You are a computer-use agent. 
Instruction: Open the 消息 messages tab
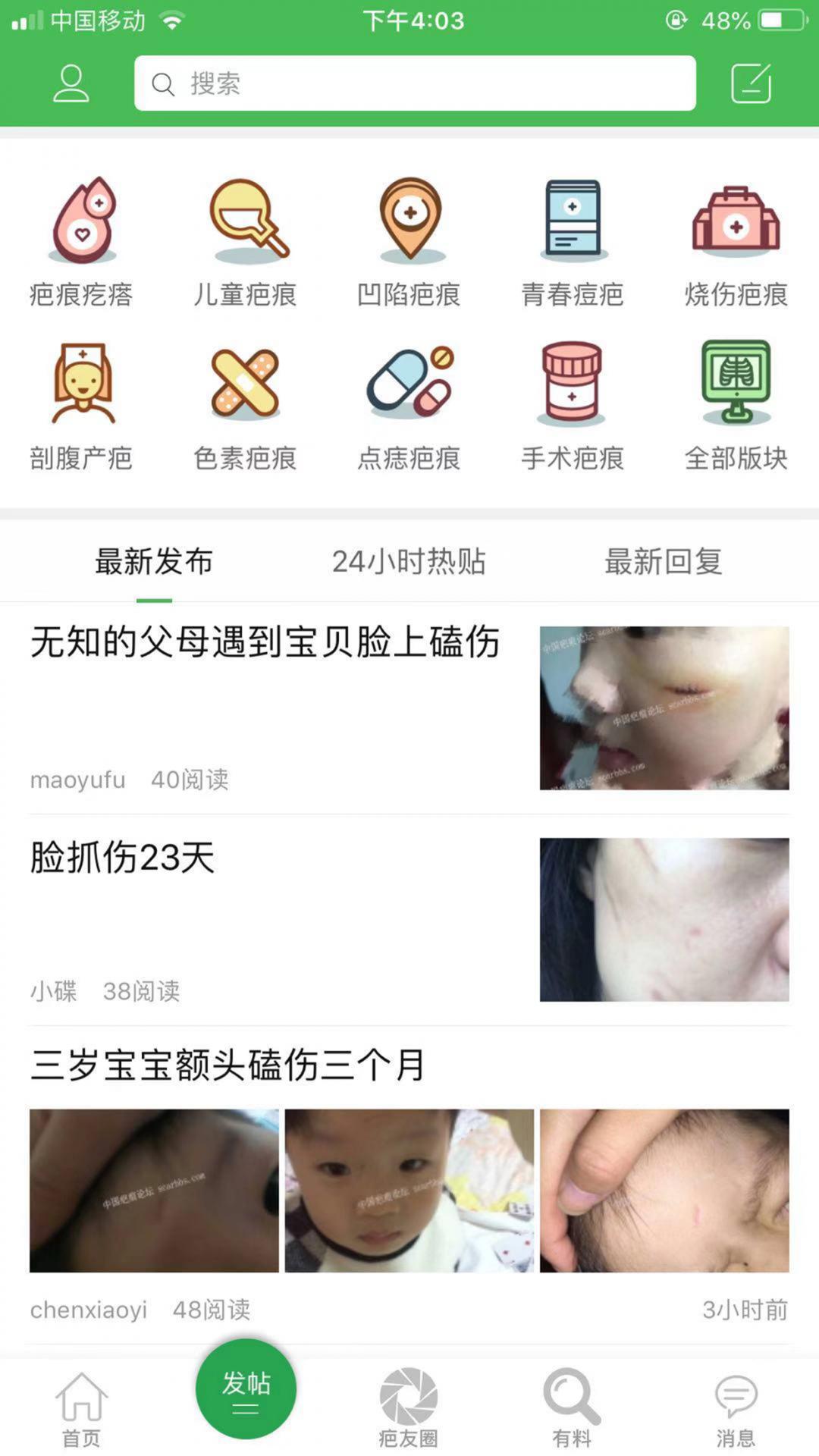pyautogui.click(x=736, y=1407)
